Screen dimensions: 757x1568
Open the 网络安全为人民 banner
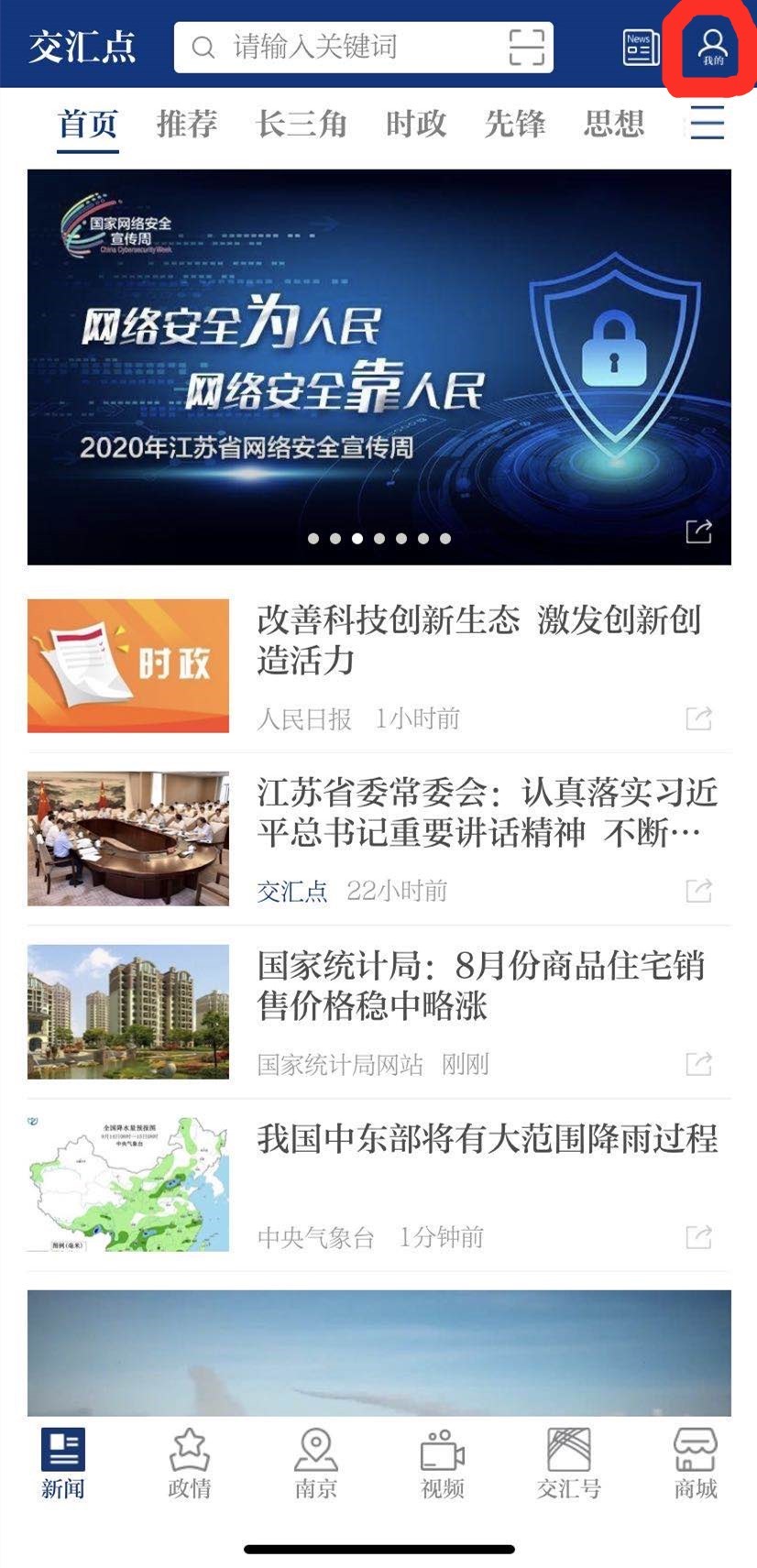(x=367, y=367)
